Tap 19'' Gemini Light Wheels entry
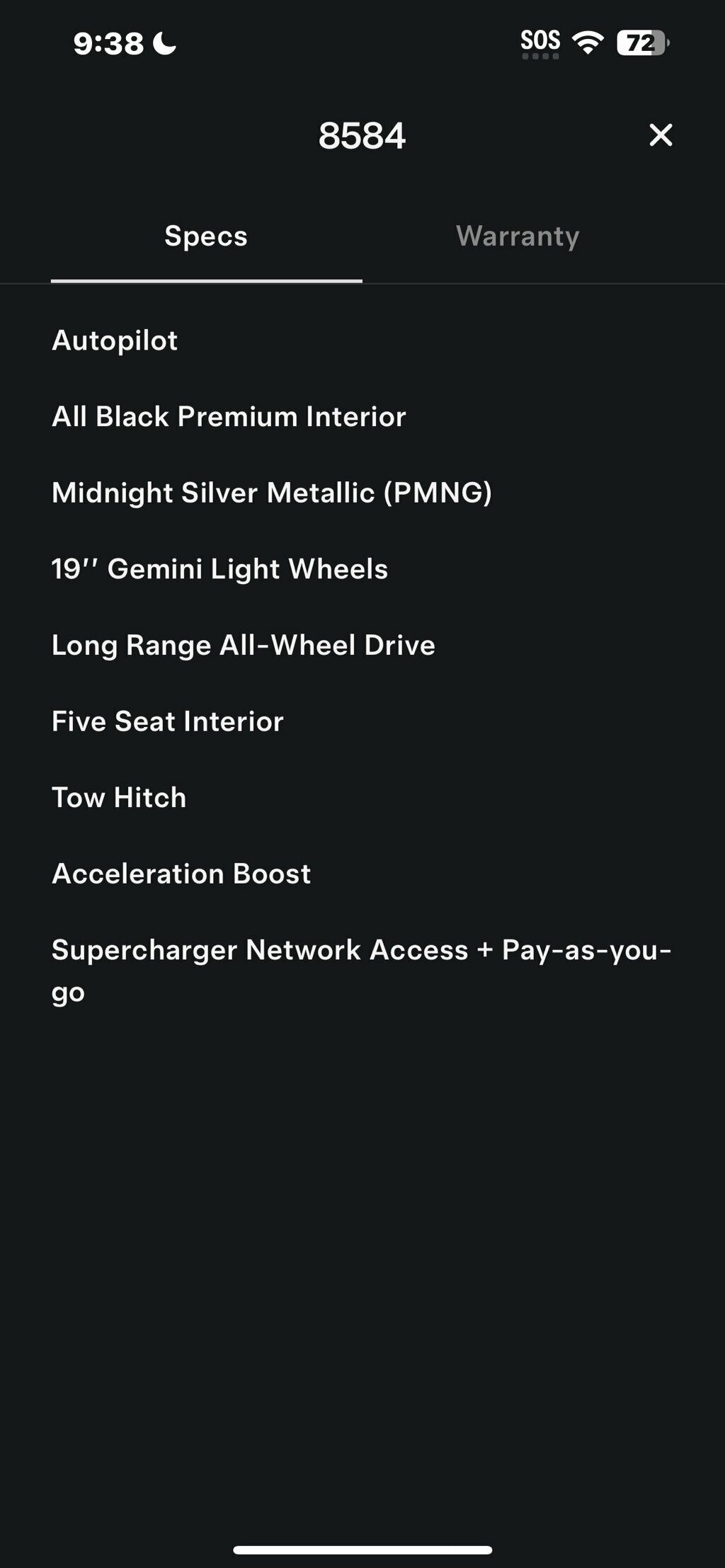This screenshot has height=1568, width=725. coord(219,568)
